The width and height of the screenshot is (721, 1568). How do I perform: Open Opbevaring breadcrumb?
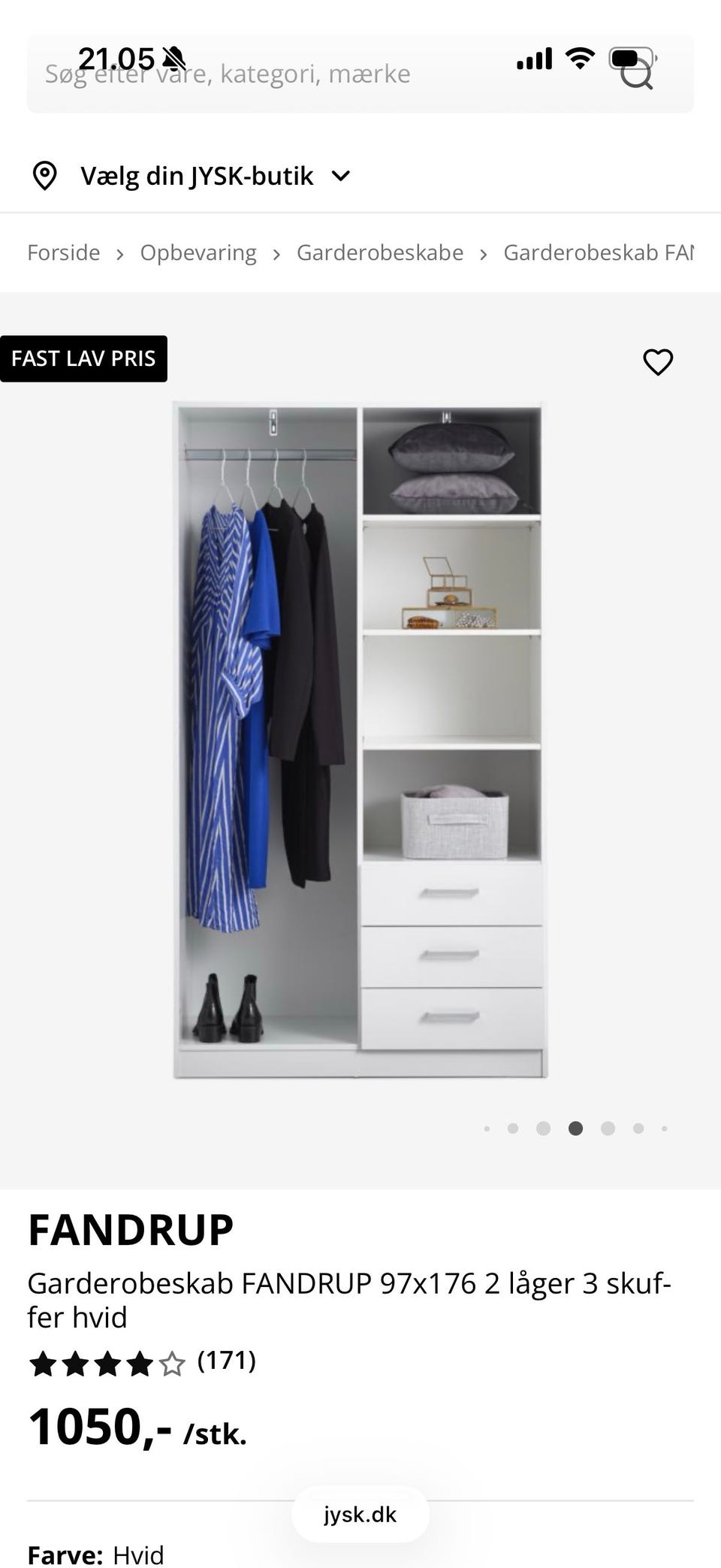coord(198,252)
